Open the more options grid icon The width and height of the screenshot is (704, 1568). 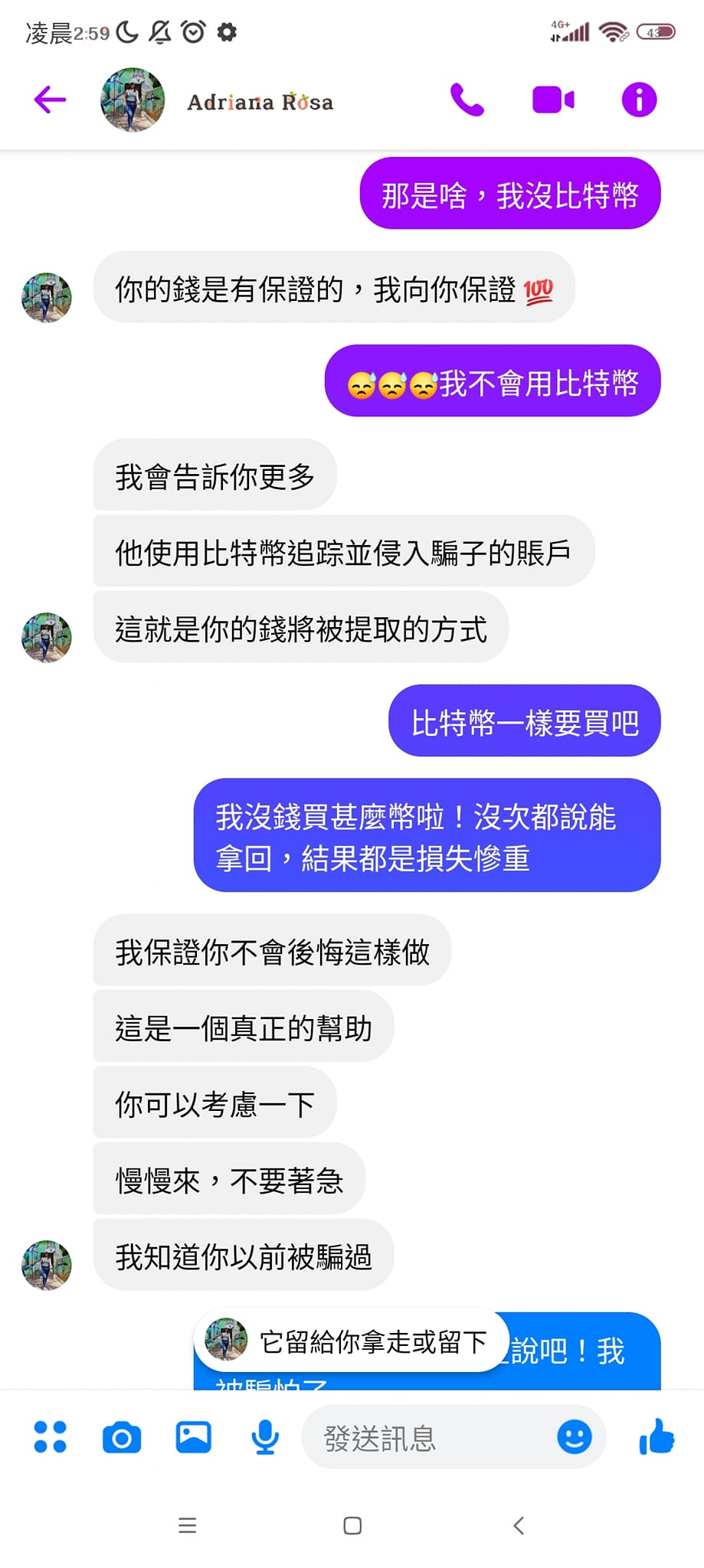pyautogui.click(x=51, y=1437)
